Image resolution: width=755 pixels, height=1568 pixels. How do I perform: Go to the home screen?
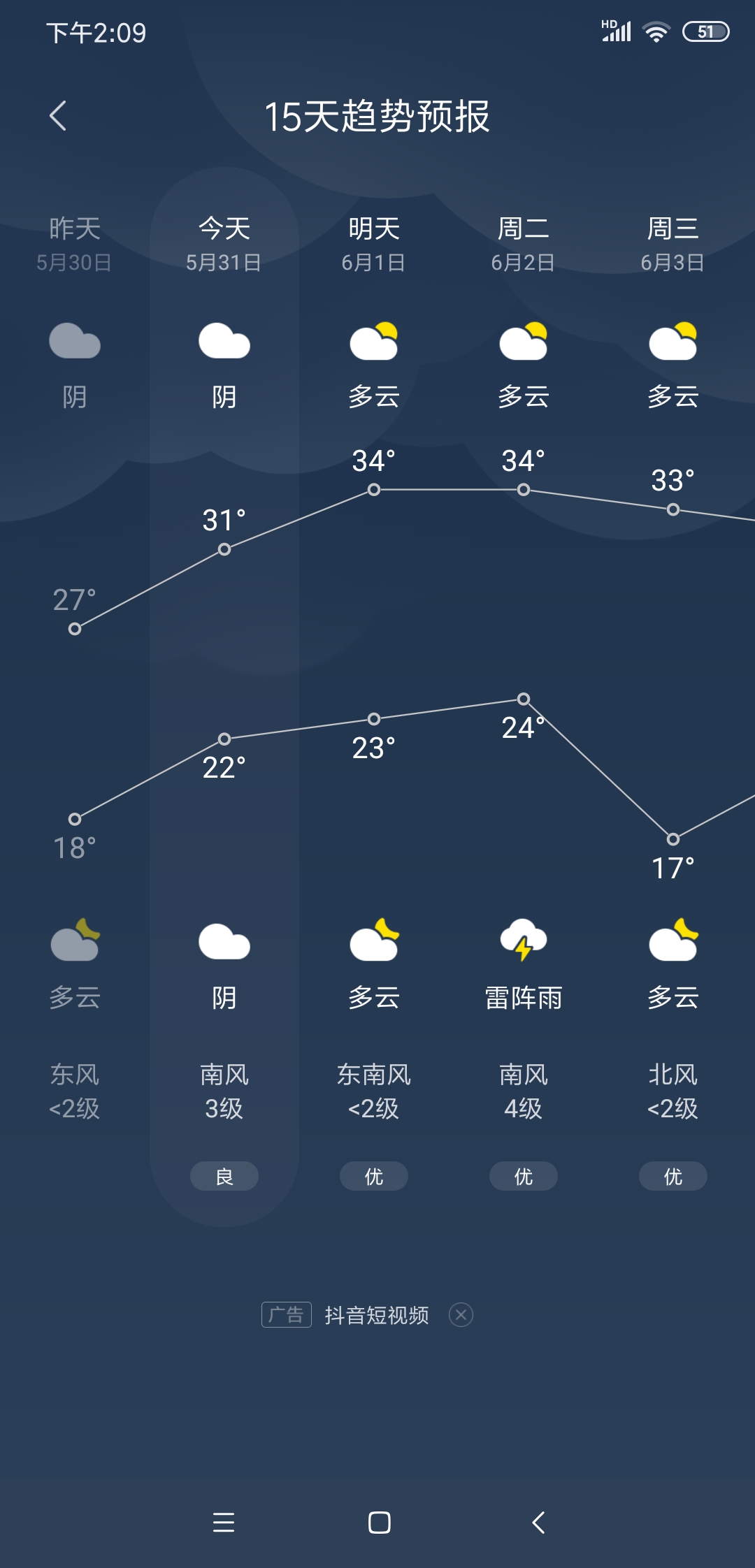click(379, 1522)
